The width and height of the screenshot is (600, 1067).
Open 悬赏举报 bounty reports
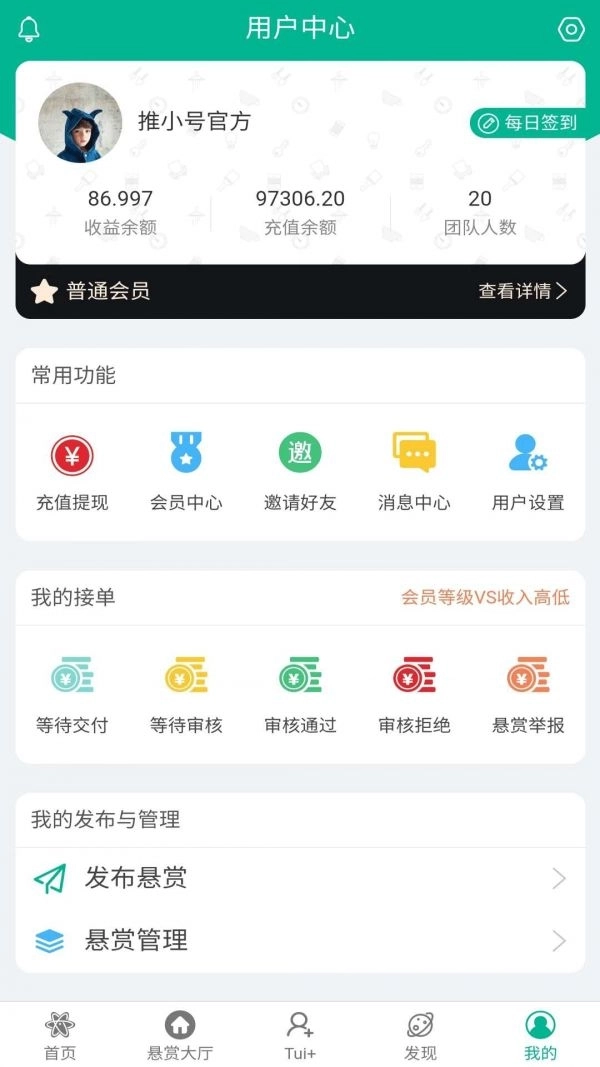point(528,695)
